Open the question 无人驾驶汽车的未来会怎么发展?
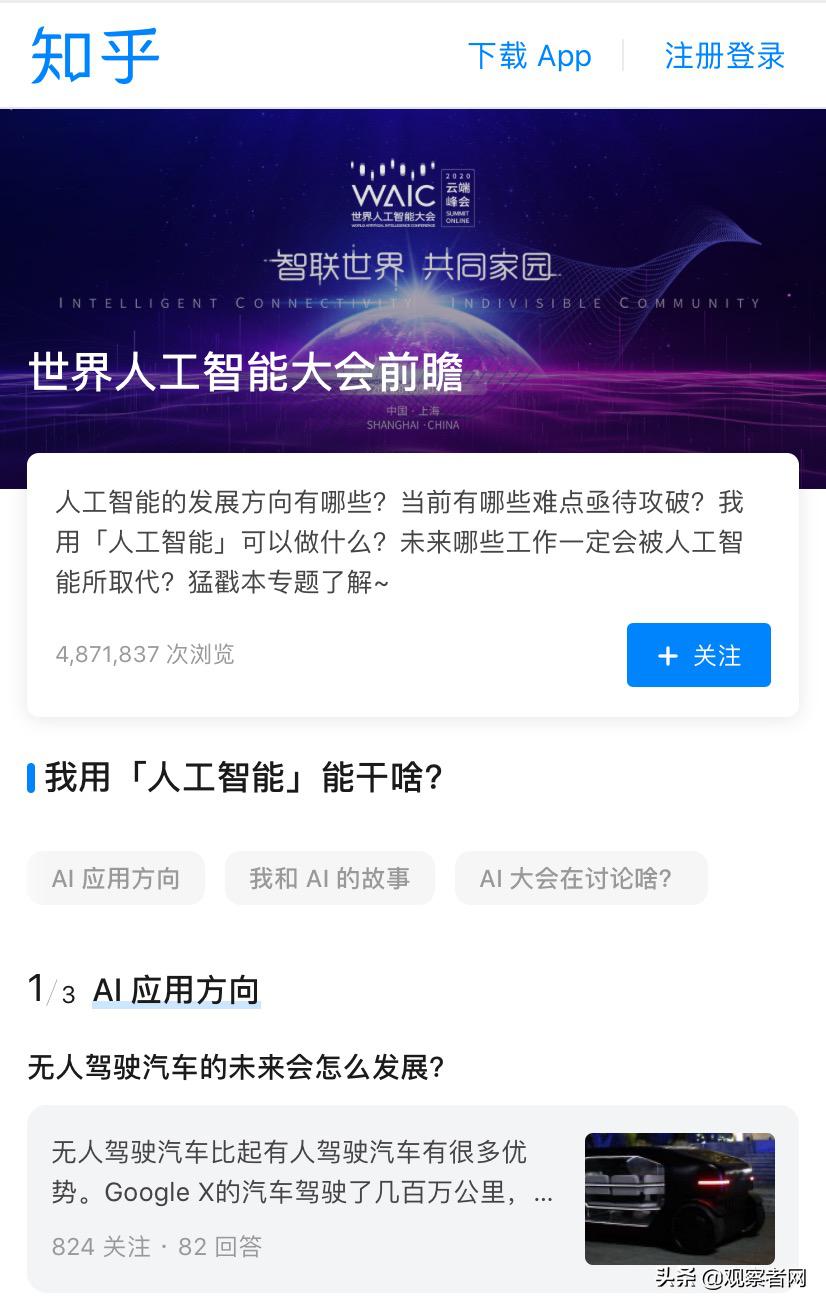The width and height of the screenshot is (826, 1307). point(235,1067)
